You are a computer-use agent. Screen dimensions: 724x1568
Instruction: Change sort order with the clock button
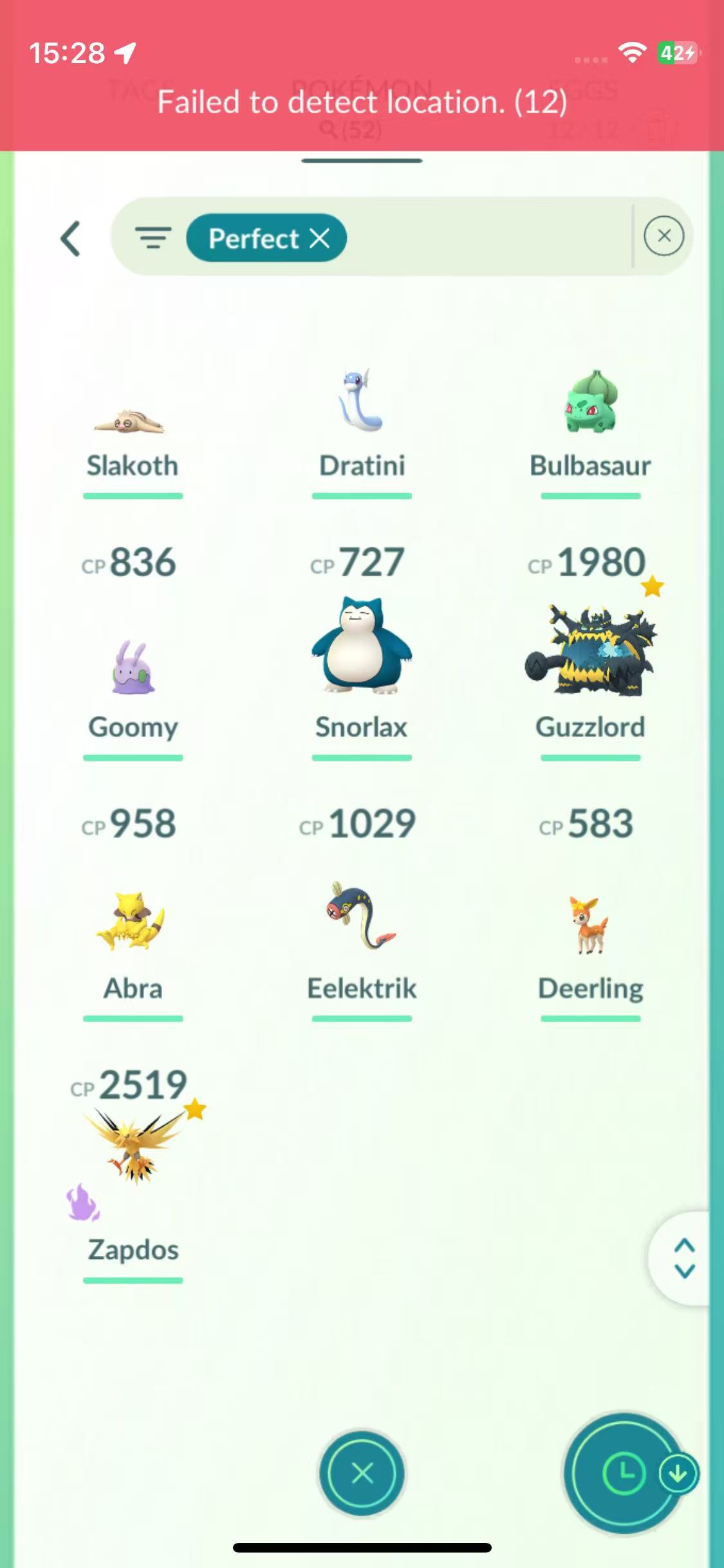623,1473
